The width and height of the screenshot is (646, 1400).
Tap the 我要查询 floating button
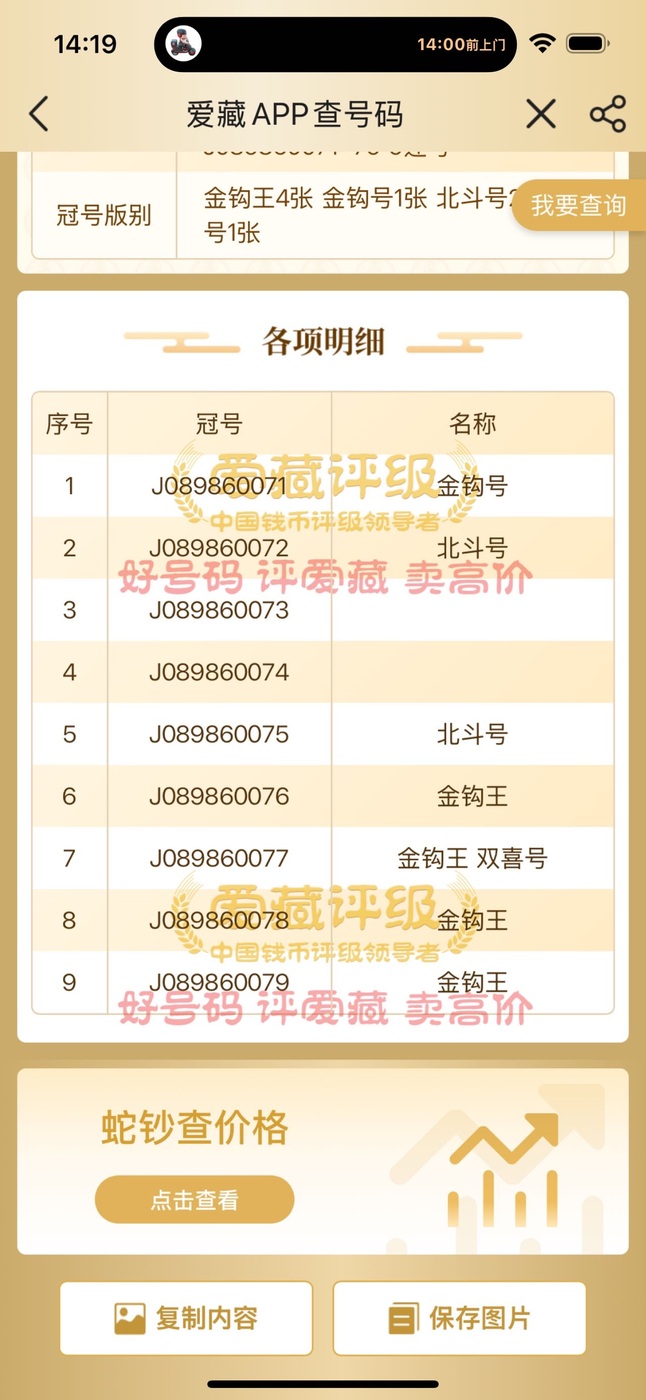(579, 206)
